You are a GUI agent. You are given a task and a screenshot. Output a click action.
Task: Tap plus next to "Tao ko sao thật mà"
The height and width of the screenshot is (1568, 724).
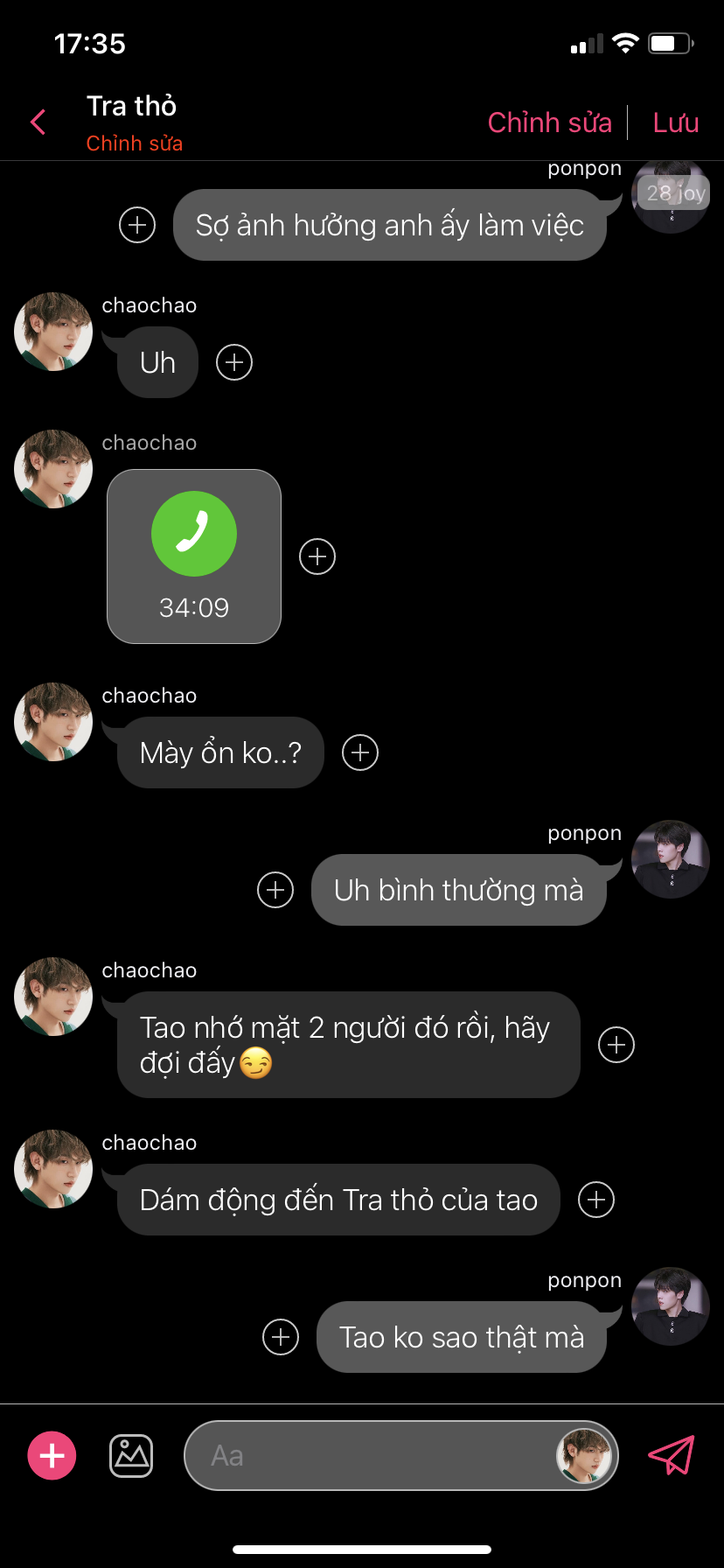(x=281, y=1337)
